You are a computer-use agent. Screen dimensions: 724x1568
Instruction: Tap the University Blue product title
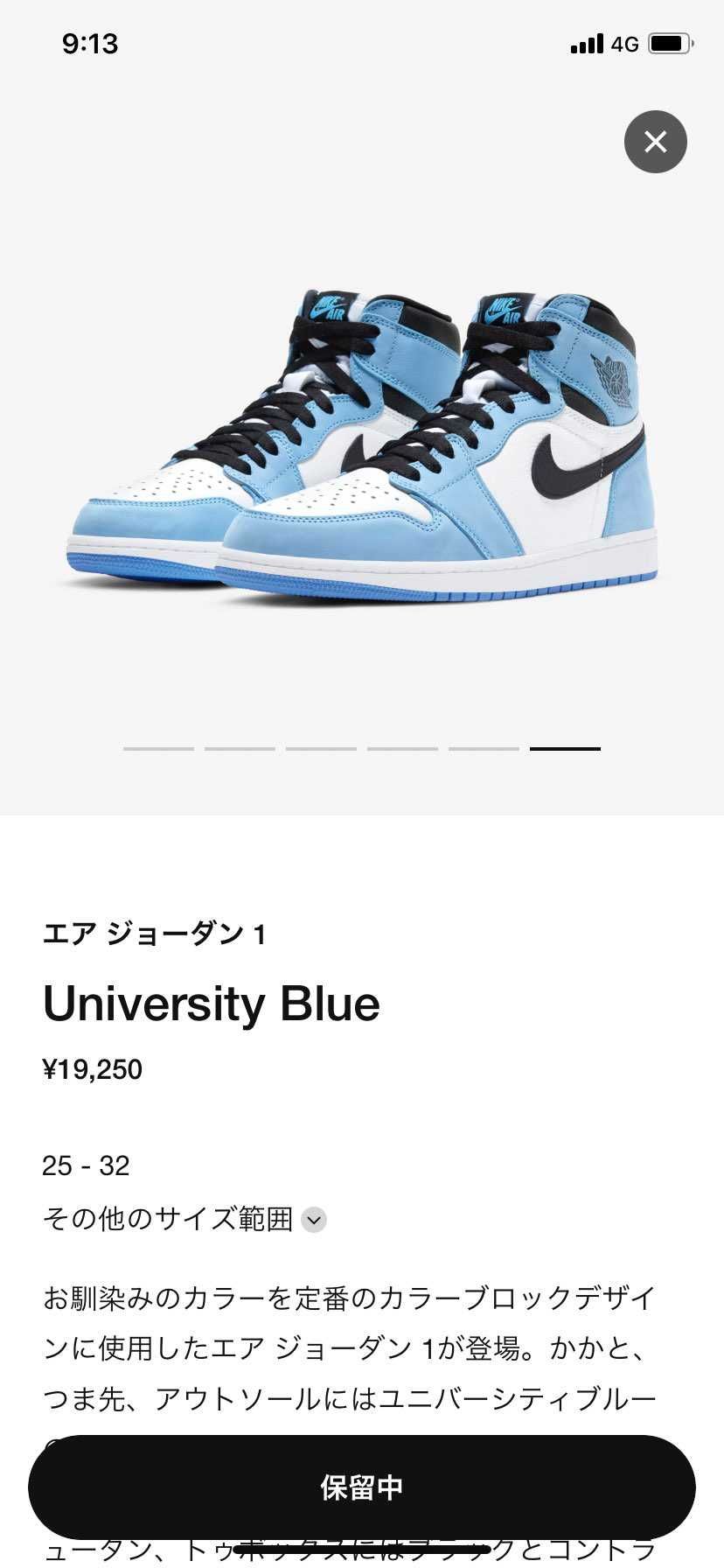click(x=212, y=1004)
